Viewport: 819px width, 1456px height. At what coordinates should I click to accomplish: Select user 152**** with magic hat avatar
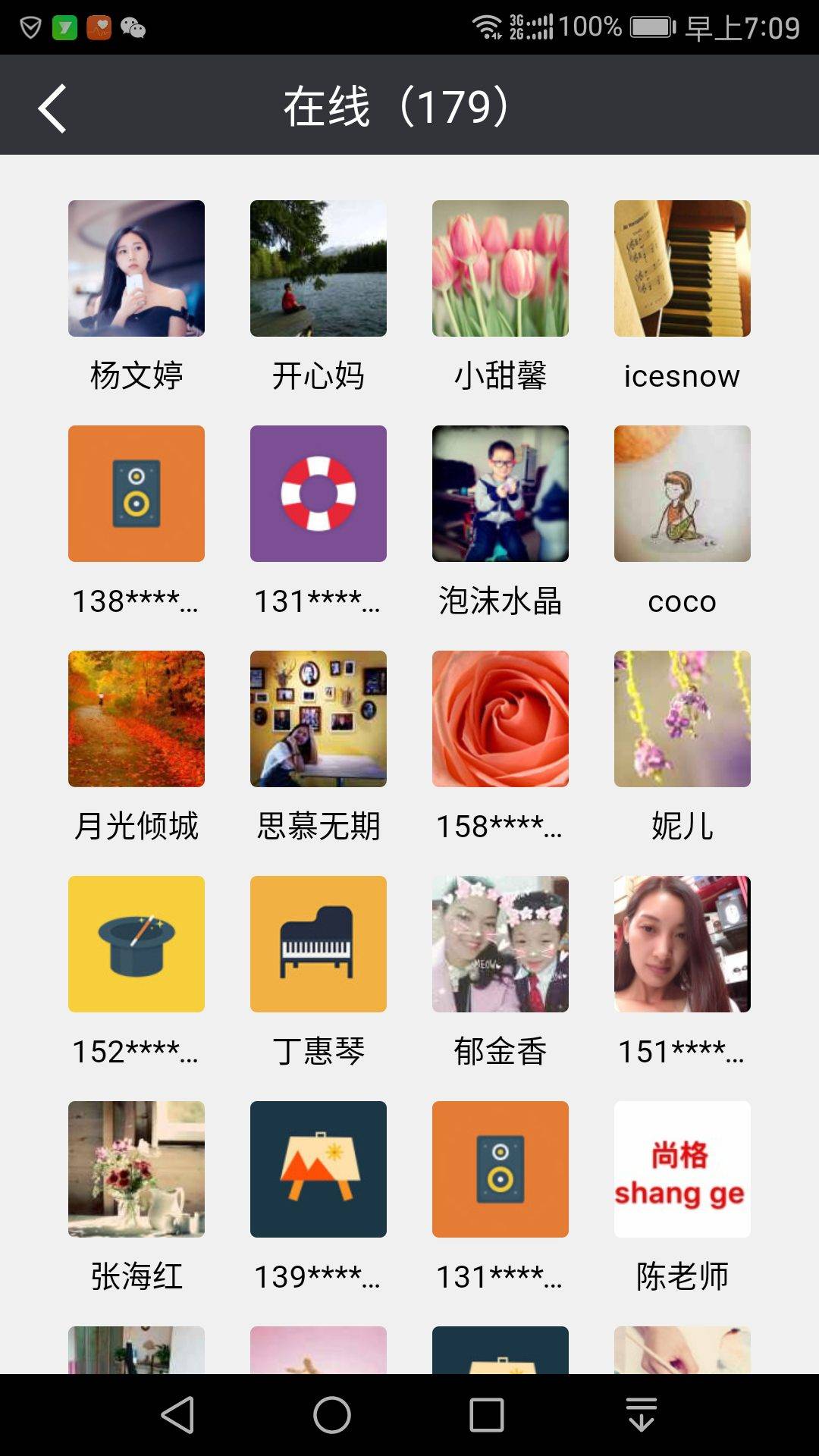pos(136,944)
